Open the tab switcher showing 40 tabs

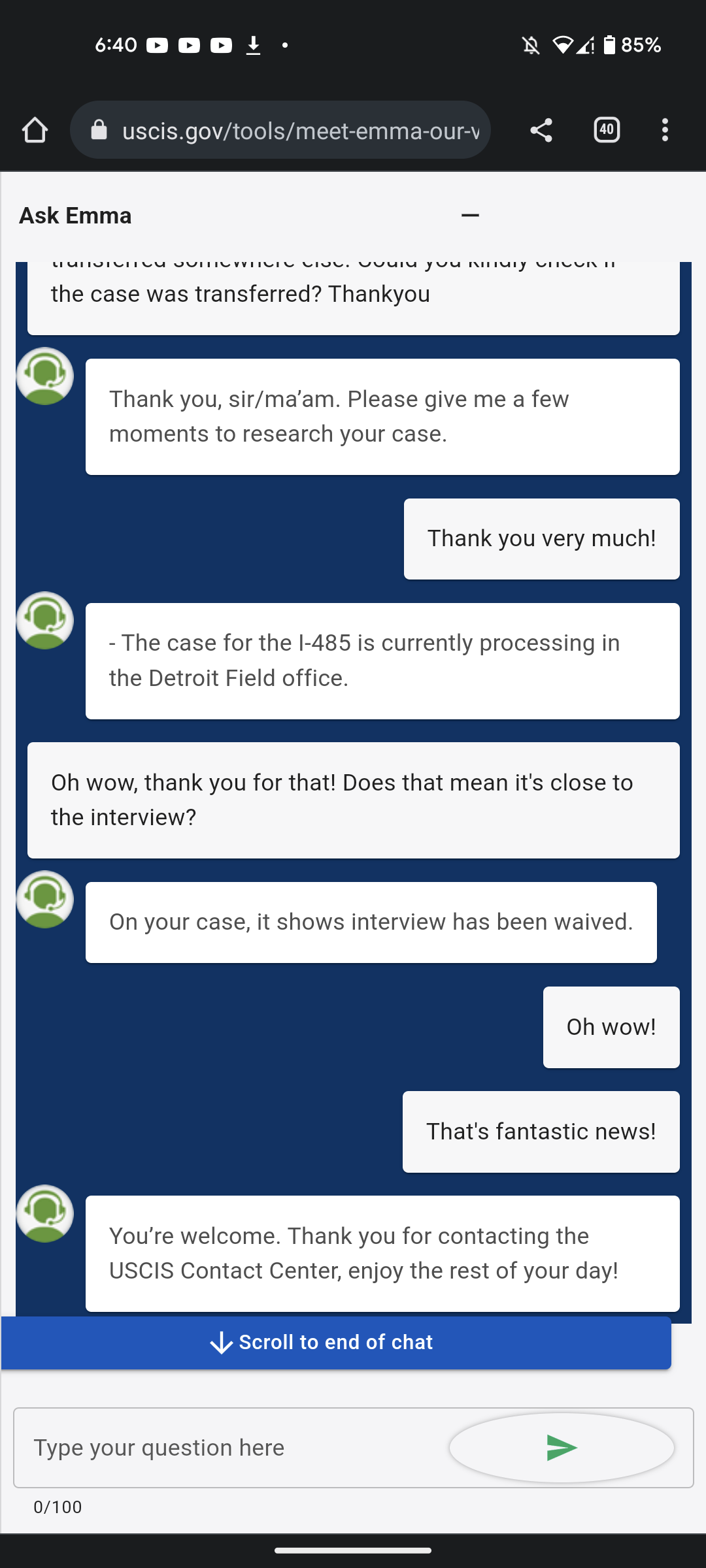(607, 130)
